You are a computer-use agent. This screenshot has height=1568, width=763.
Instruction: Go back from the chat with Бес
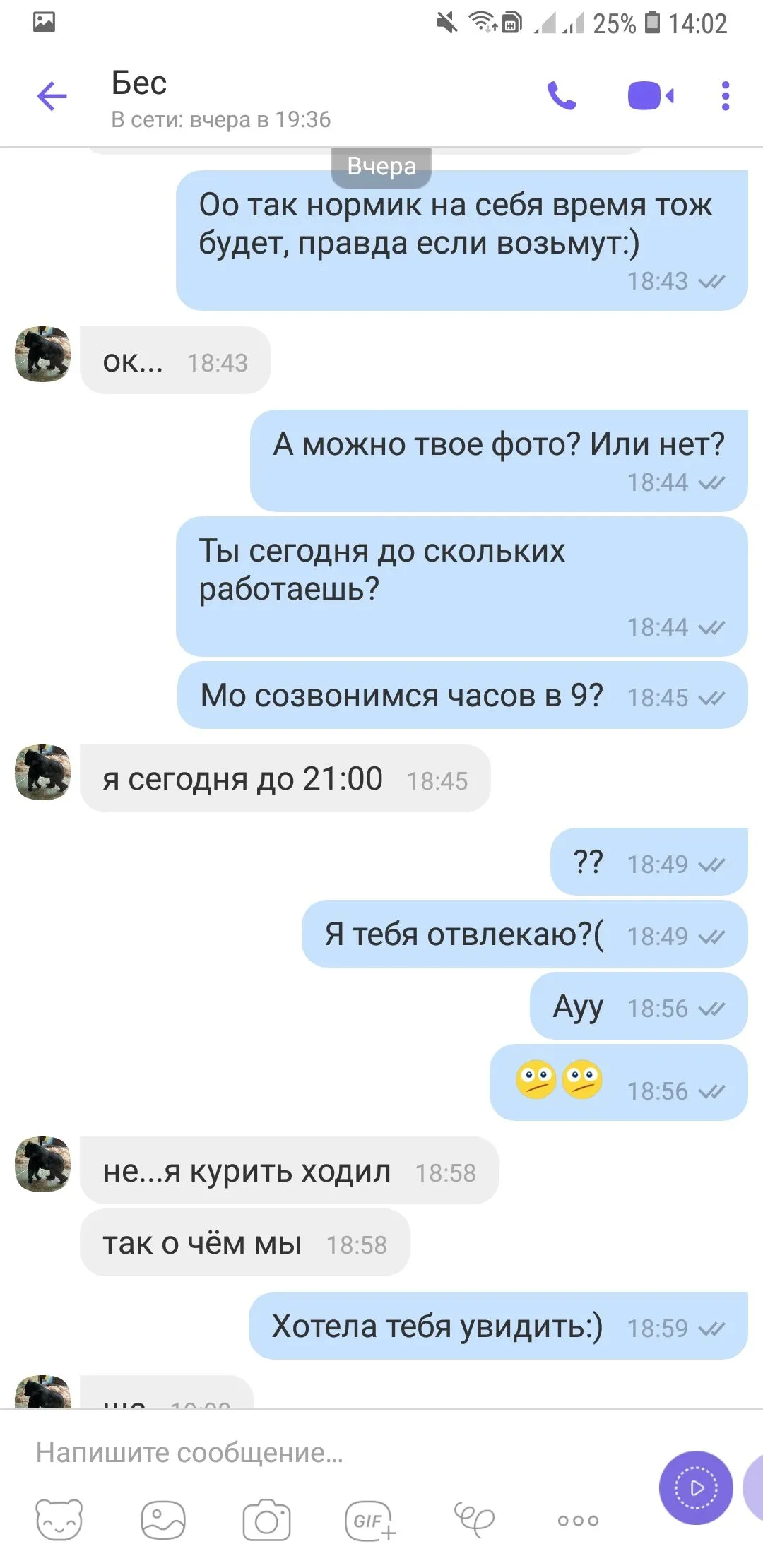pos(52,97)
